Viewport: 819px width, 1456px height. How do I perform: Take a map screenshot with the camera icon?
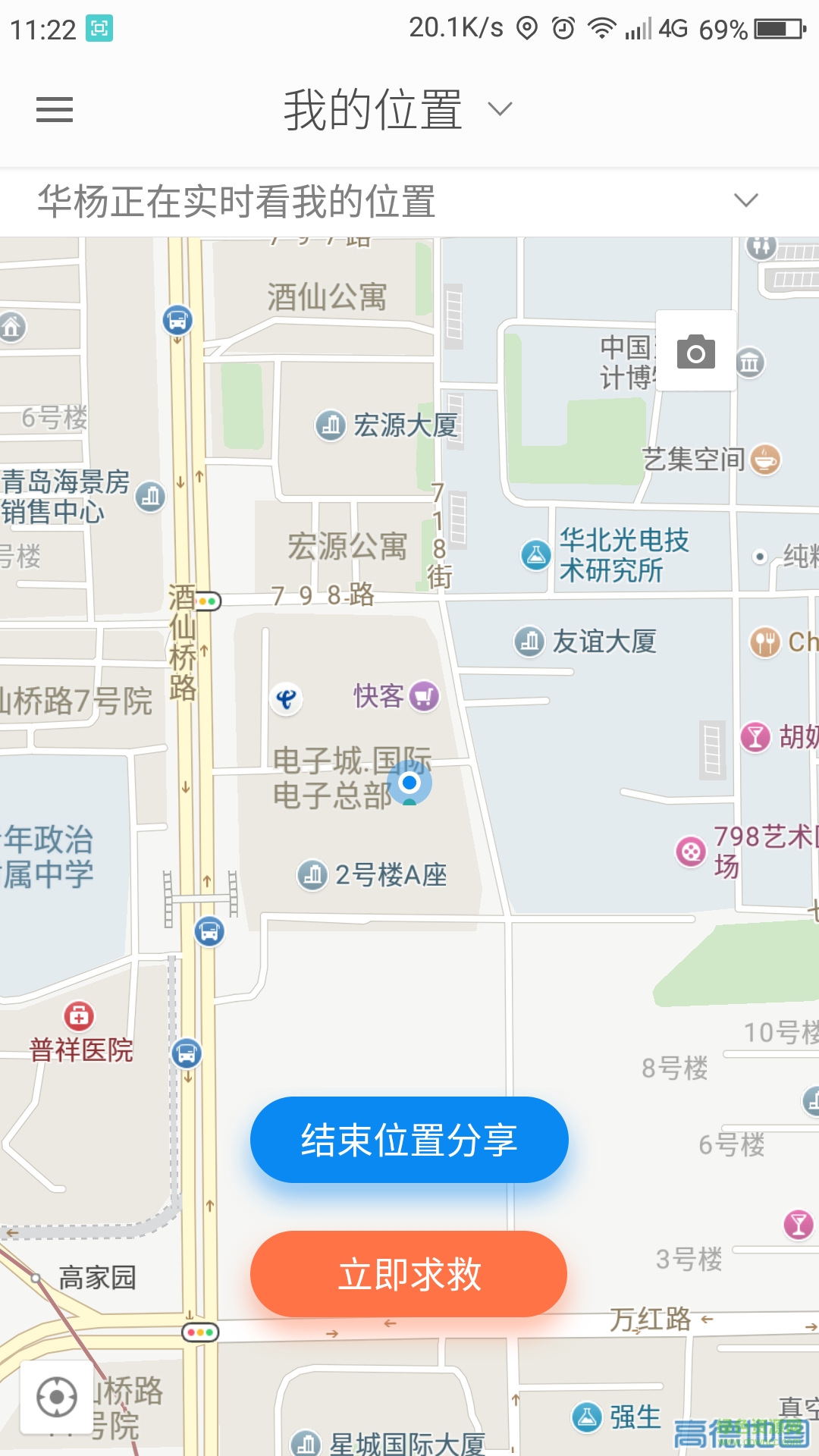coord(695,352)
